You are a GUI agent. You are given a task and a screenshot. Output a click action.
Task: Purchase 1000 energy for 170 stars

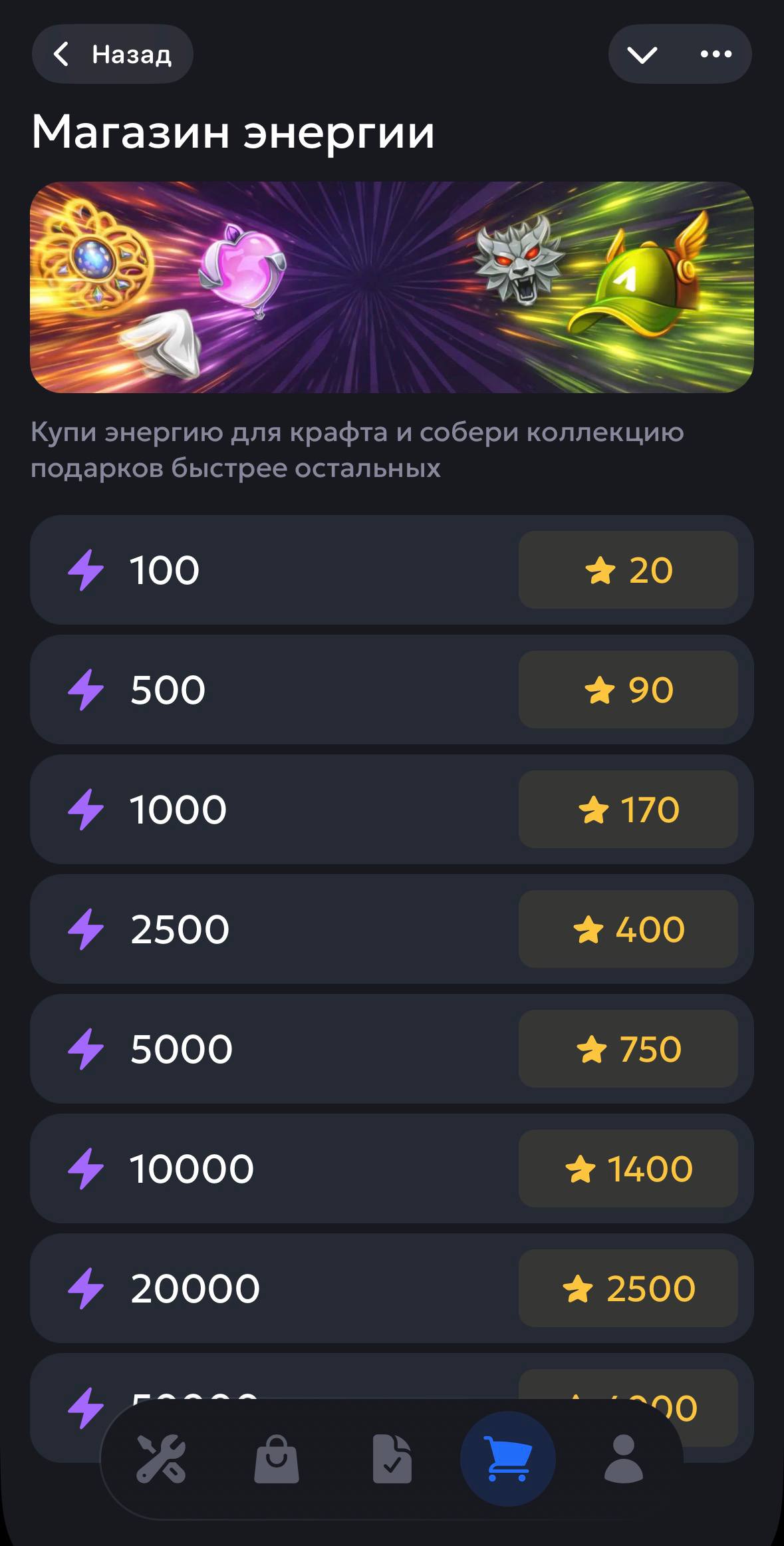(x=628, y=810)
